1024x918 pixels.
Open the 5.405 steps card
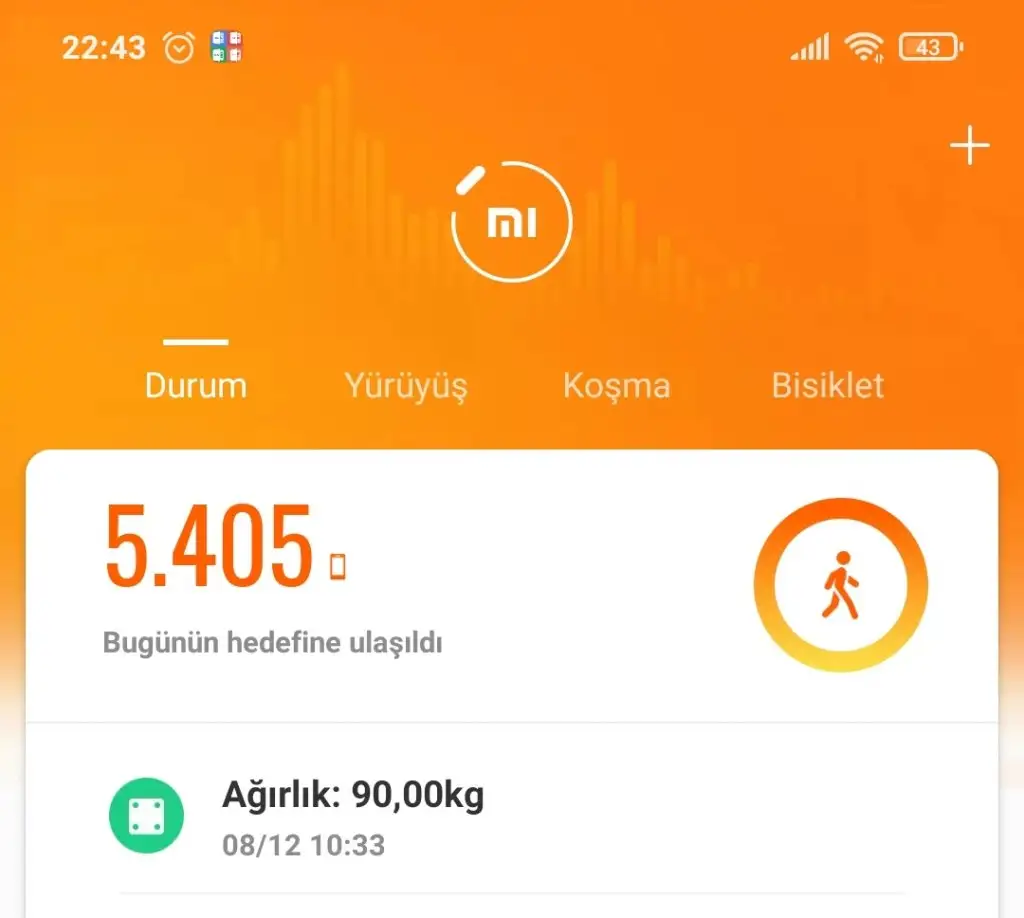coord(400,585)
